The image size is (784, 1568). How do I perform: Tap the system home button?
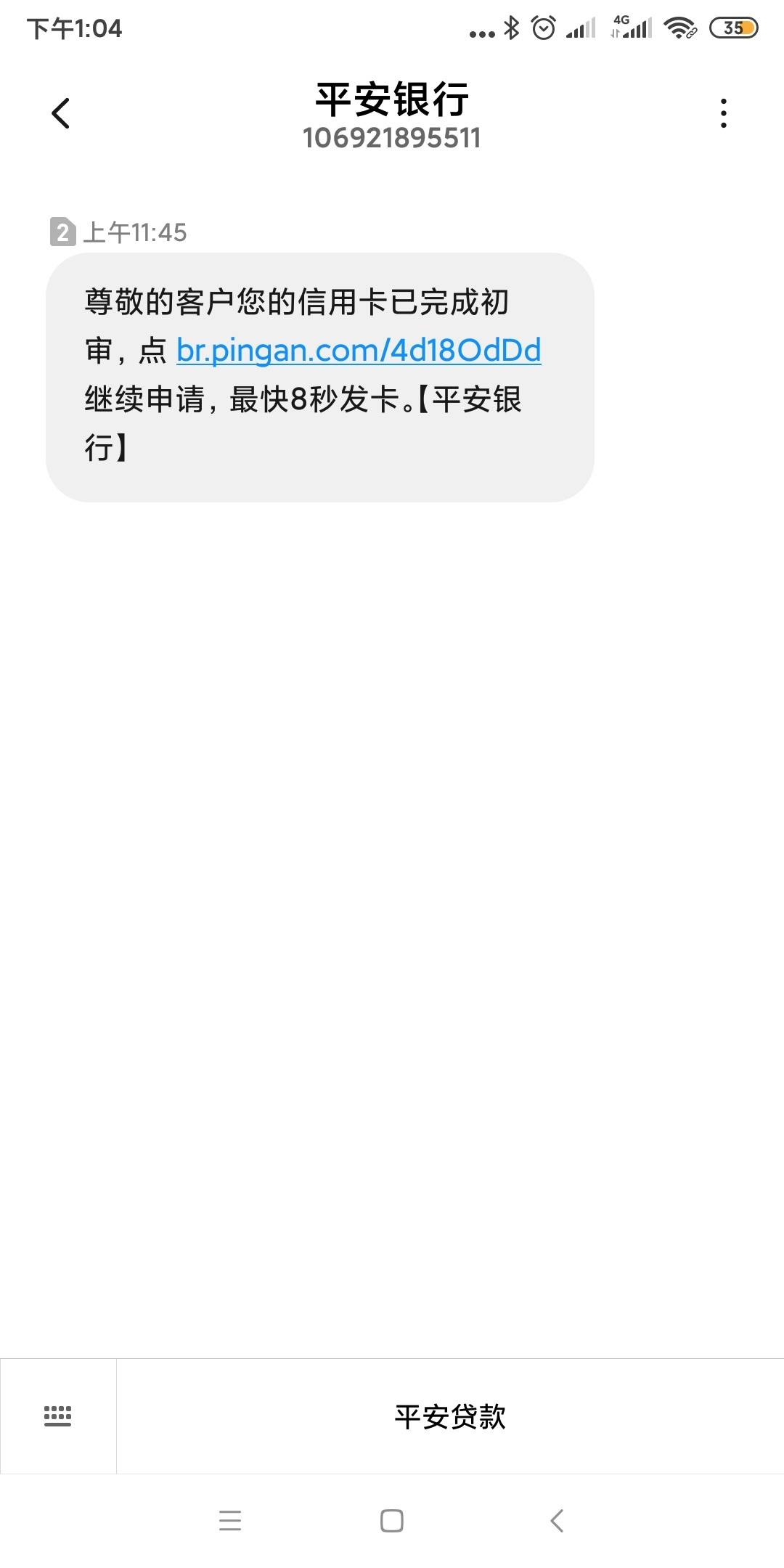point(392,1521)
